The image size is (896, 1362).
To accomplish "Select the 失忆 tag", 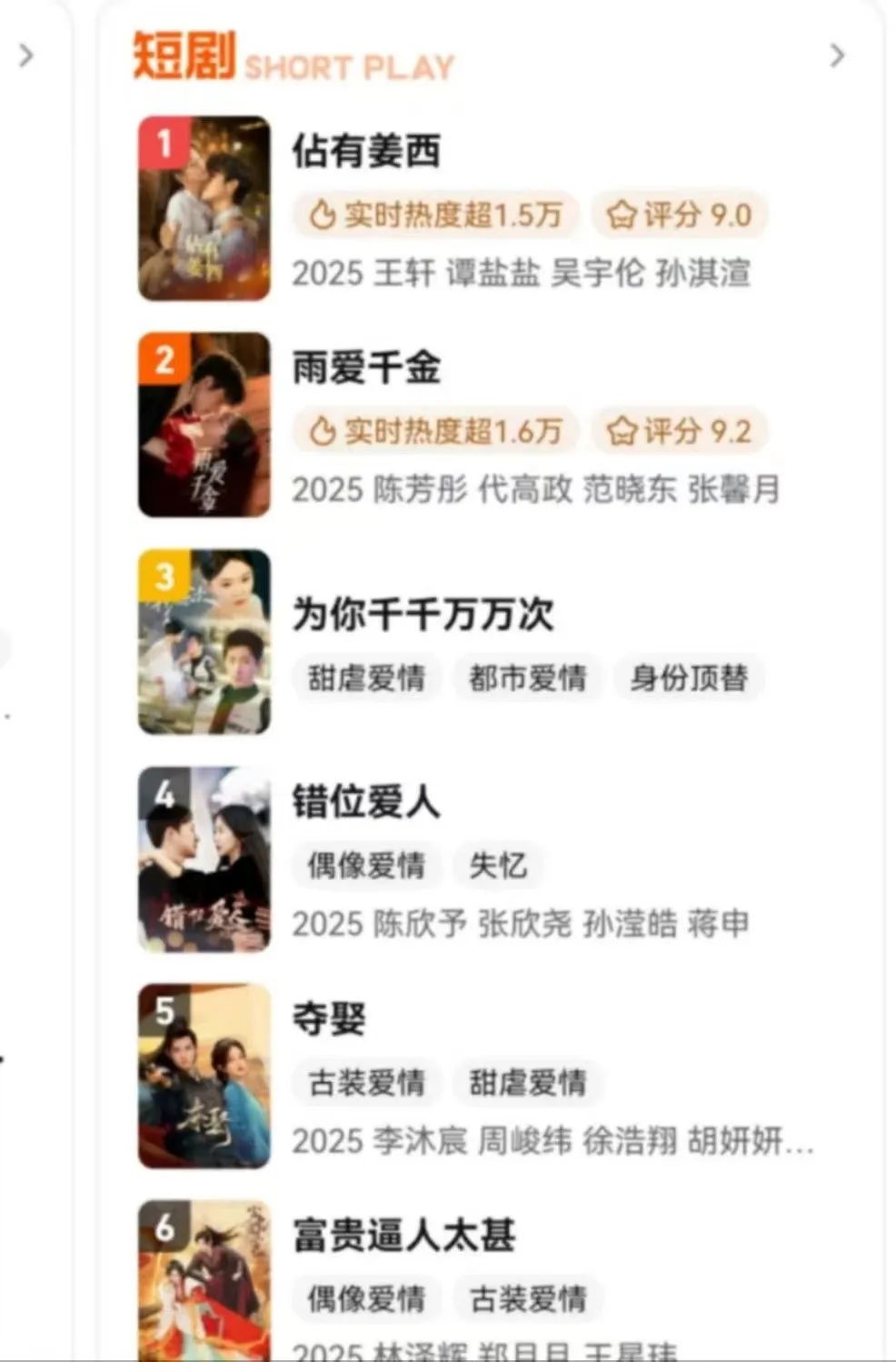I will pos(497,866).
